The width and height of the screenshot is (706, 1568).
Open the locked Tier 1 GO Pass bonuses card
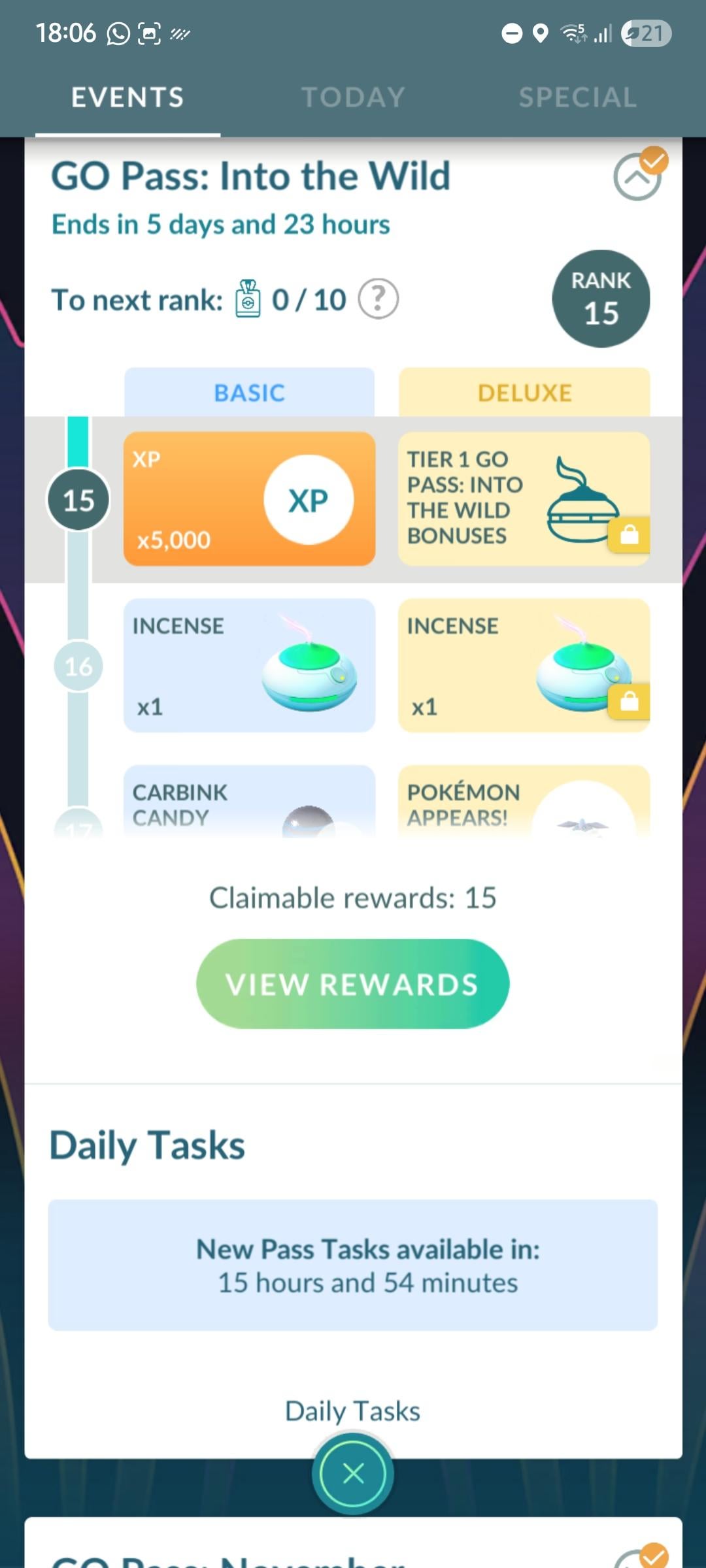click(524, 498)
